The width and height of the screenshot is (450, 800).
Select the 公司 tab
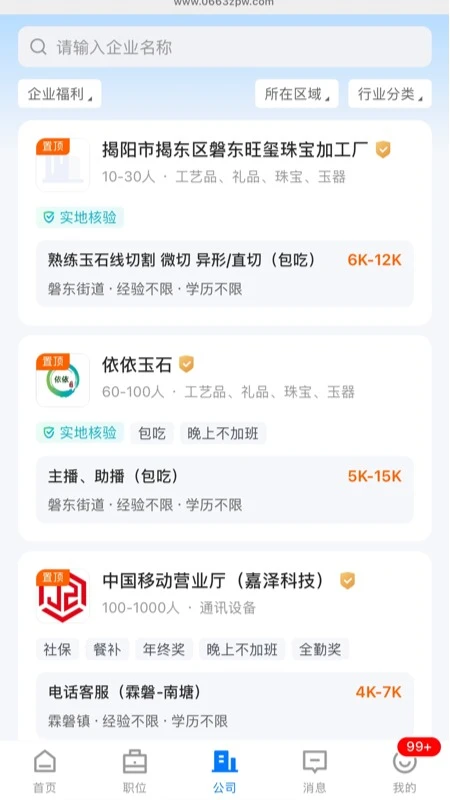(x=224, y=770)
